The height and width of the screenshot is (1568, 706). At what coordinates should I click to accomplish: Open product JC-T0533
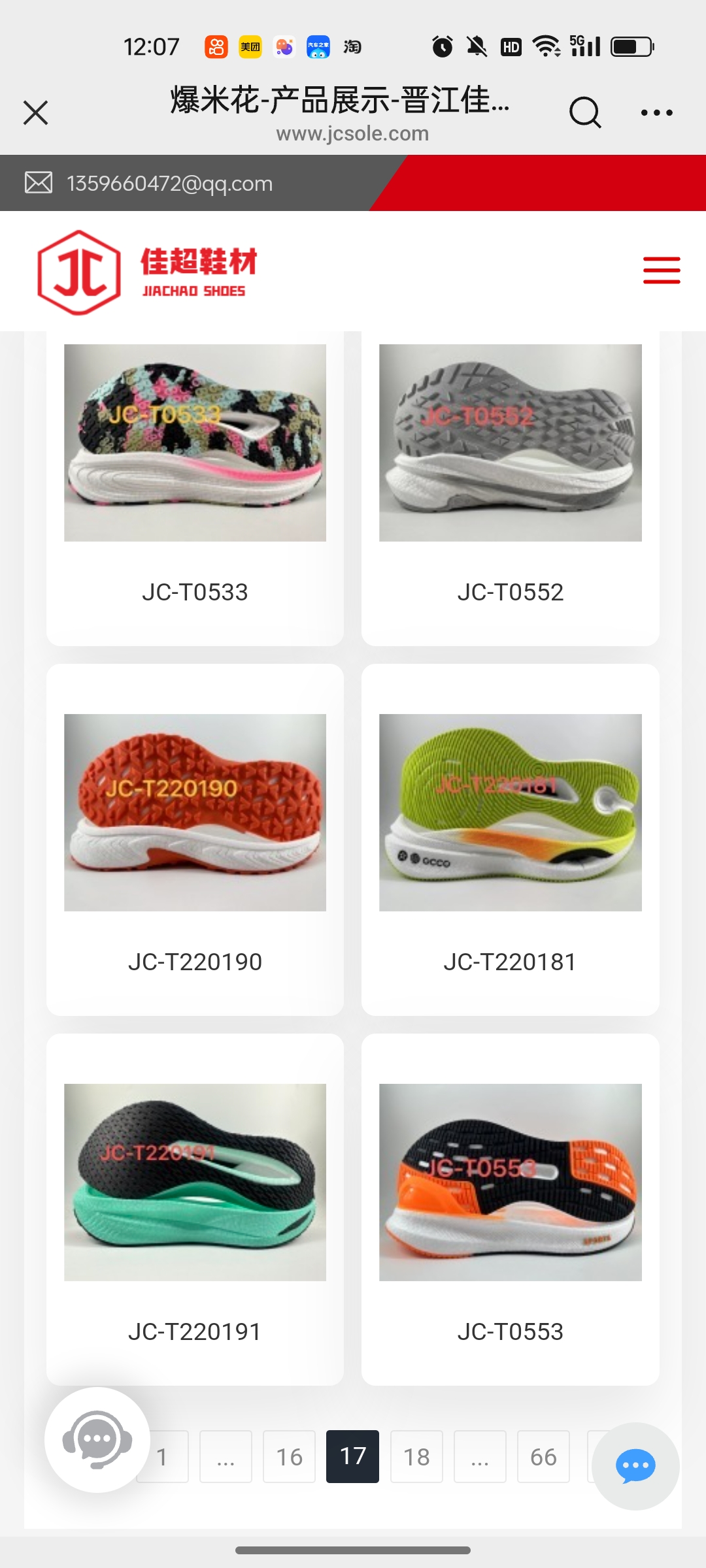click(x=195, y=443)
